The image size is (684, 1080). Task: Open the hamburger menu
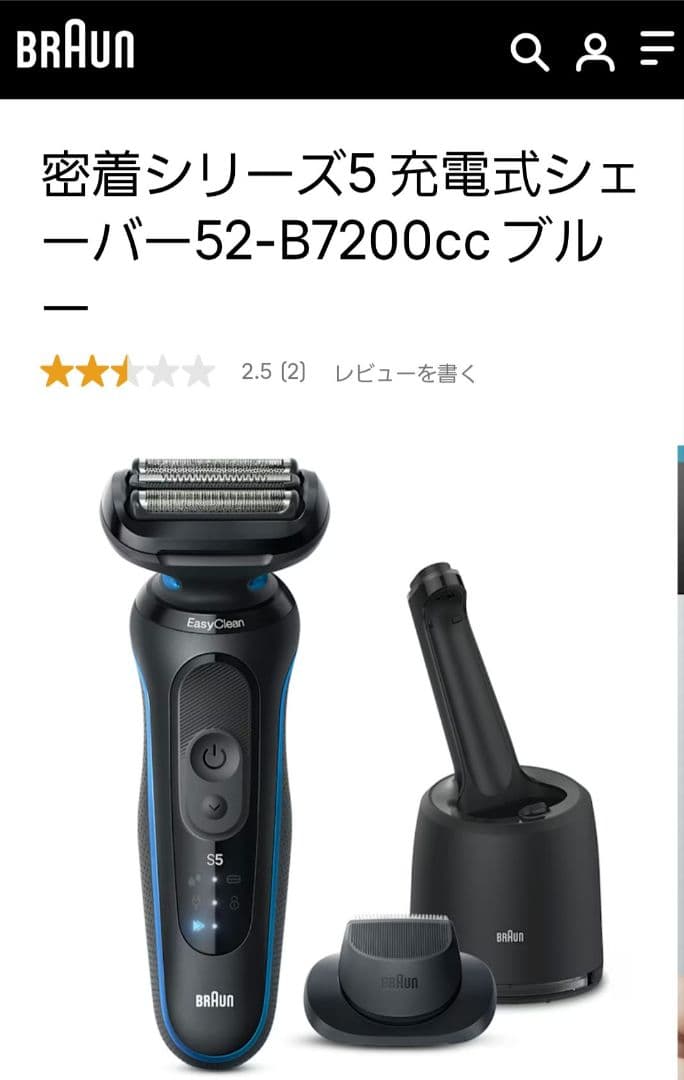[x=657, y=49]
